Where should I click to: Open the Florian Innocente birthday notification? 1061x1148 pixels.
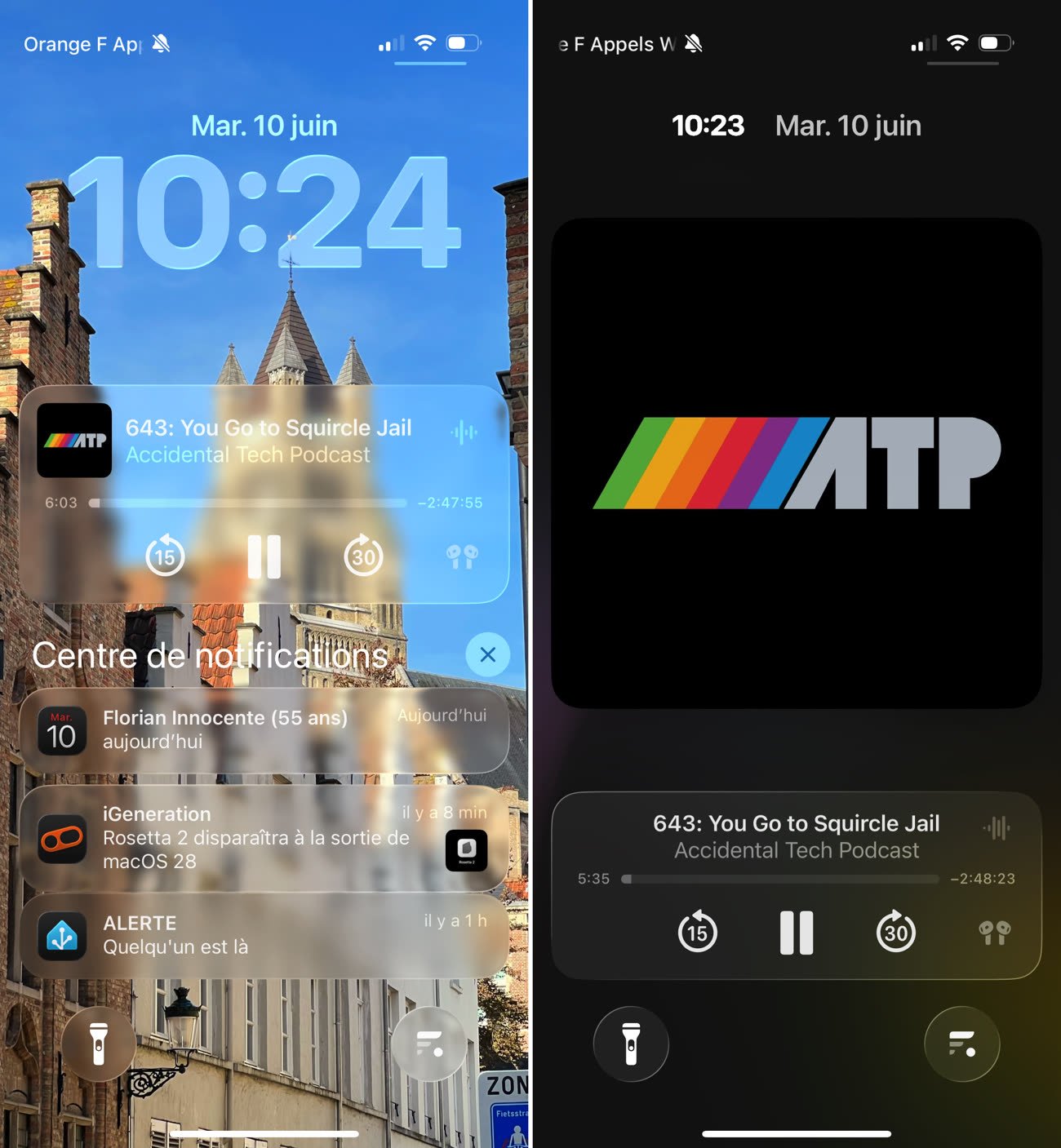[x=264, y=729]
